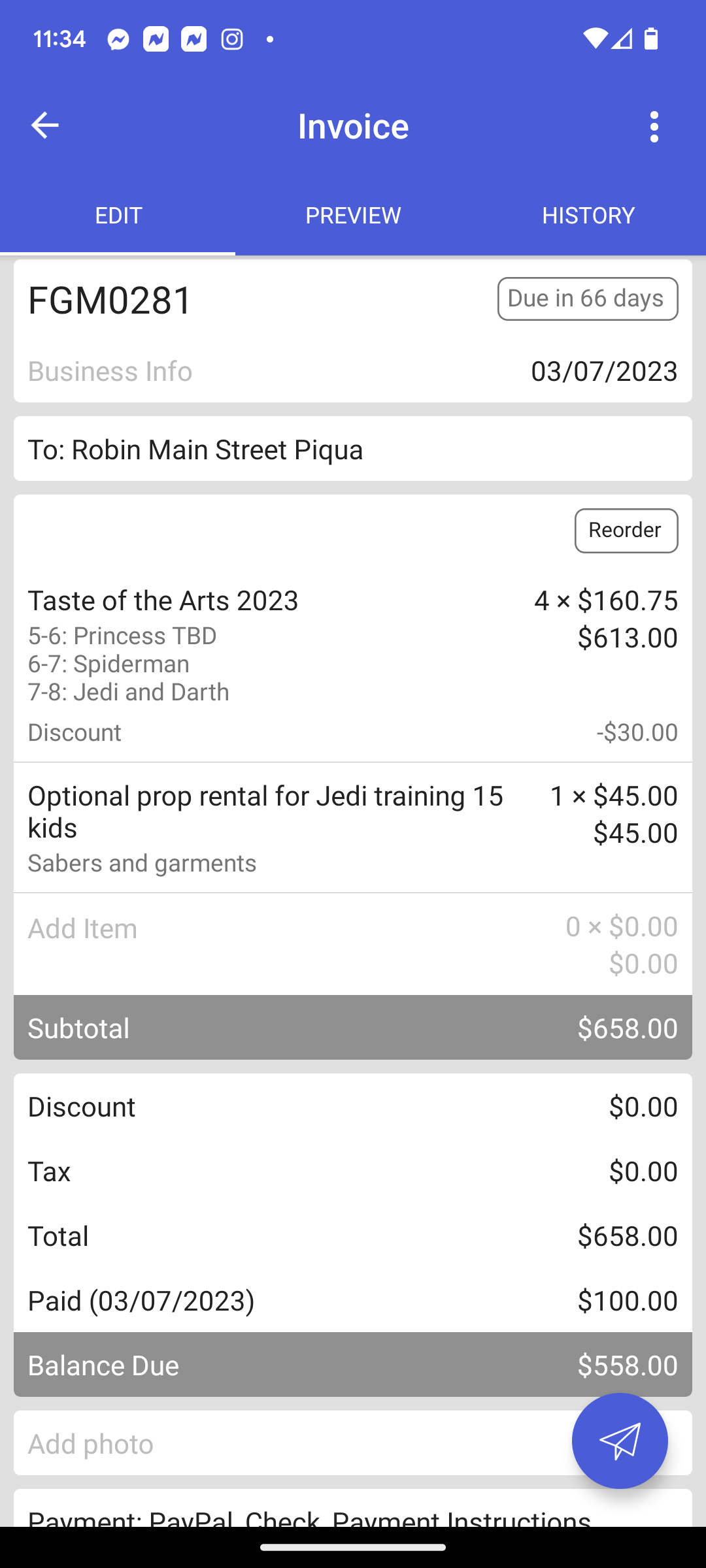Tap Add Item to add a line
706x1568 pixels.
coord(353,944)
